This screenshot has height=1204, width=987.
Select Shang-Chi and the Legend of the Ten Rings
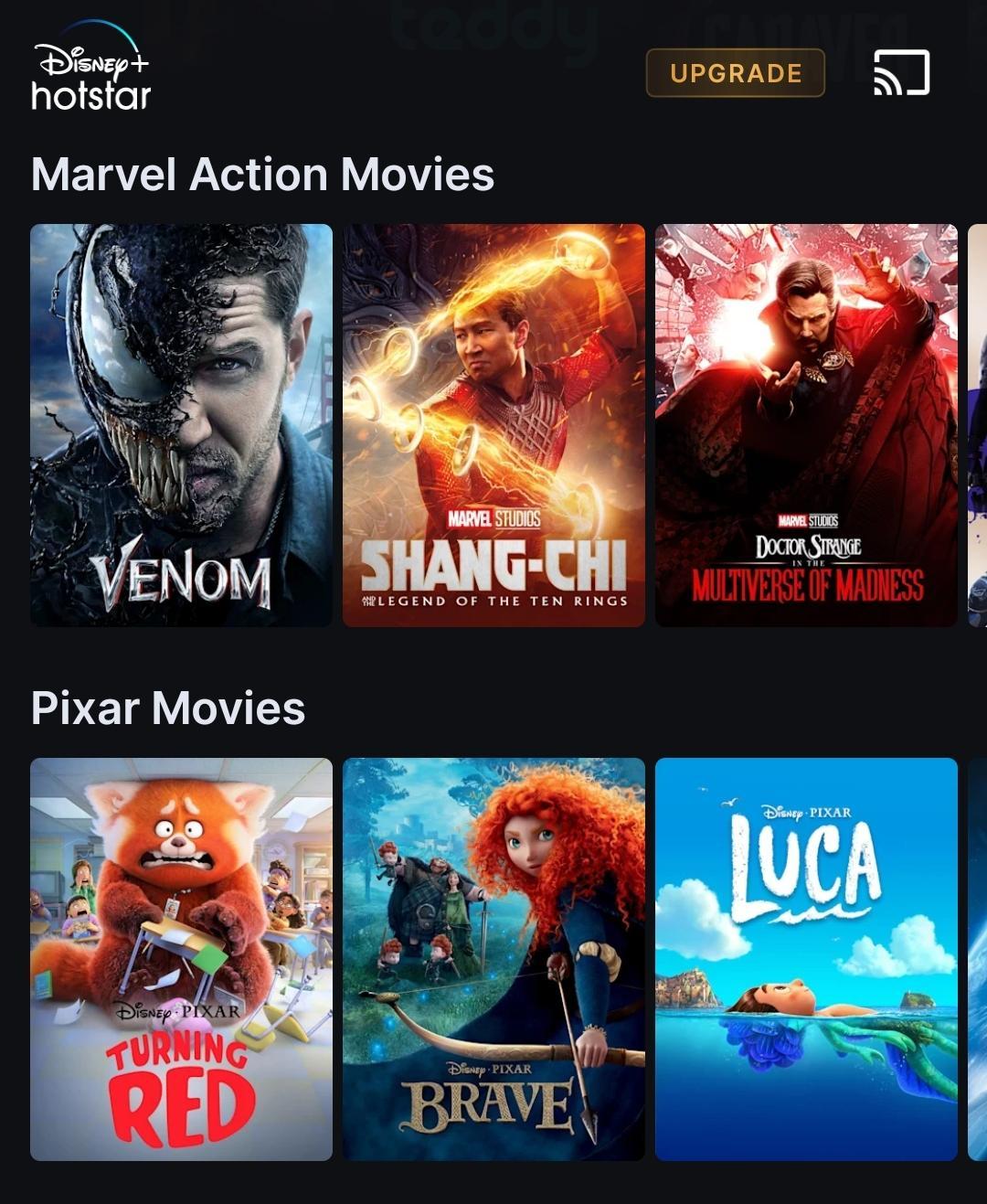pyautogui.click(x=493, y=425)
